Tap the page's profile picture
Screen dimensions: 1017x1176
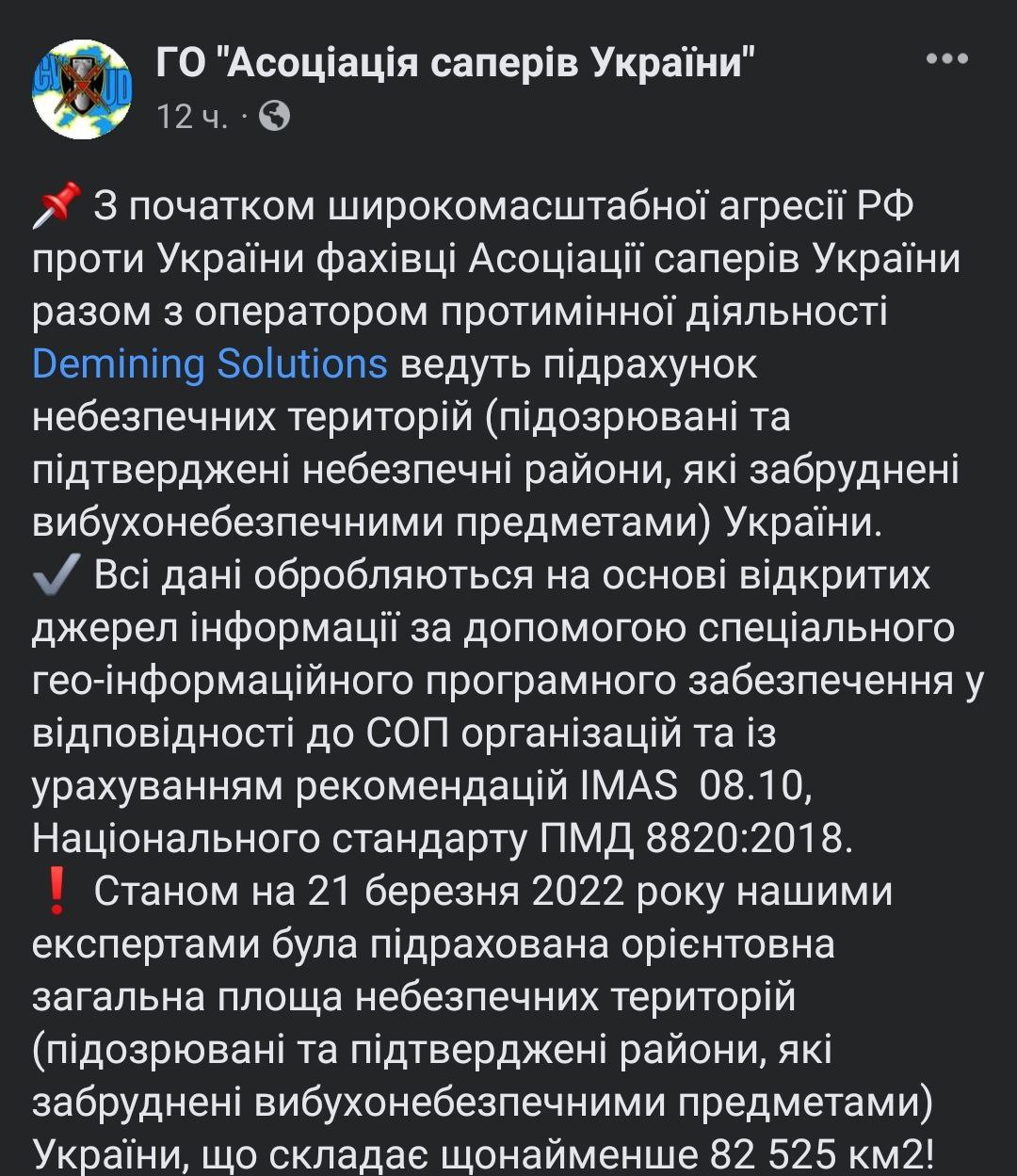[82, 89]
